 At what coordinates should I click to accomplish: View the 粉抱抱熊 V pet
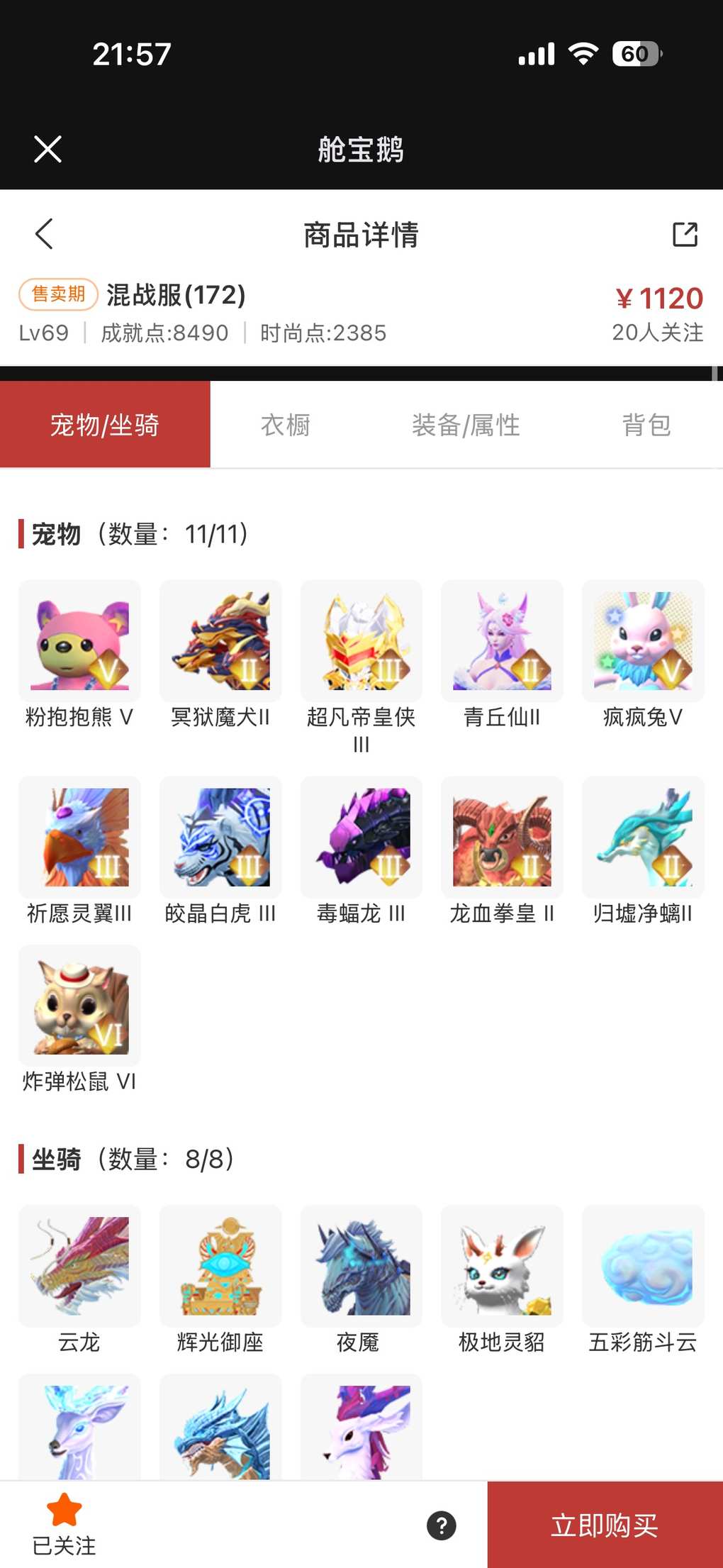point(79,641)
